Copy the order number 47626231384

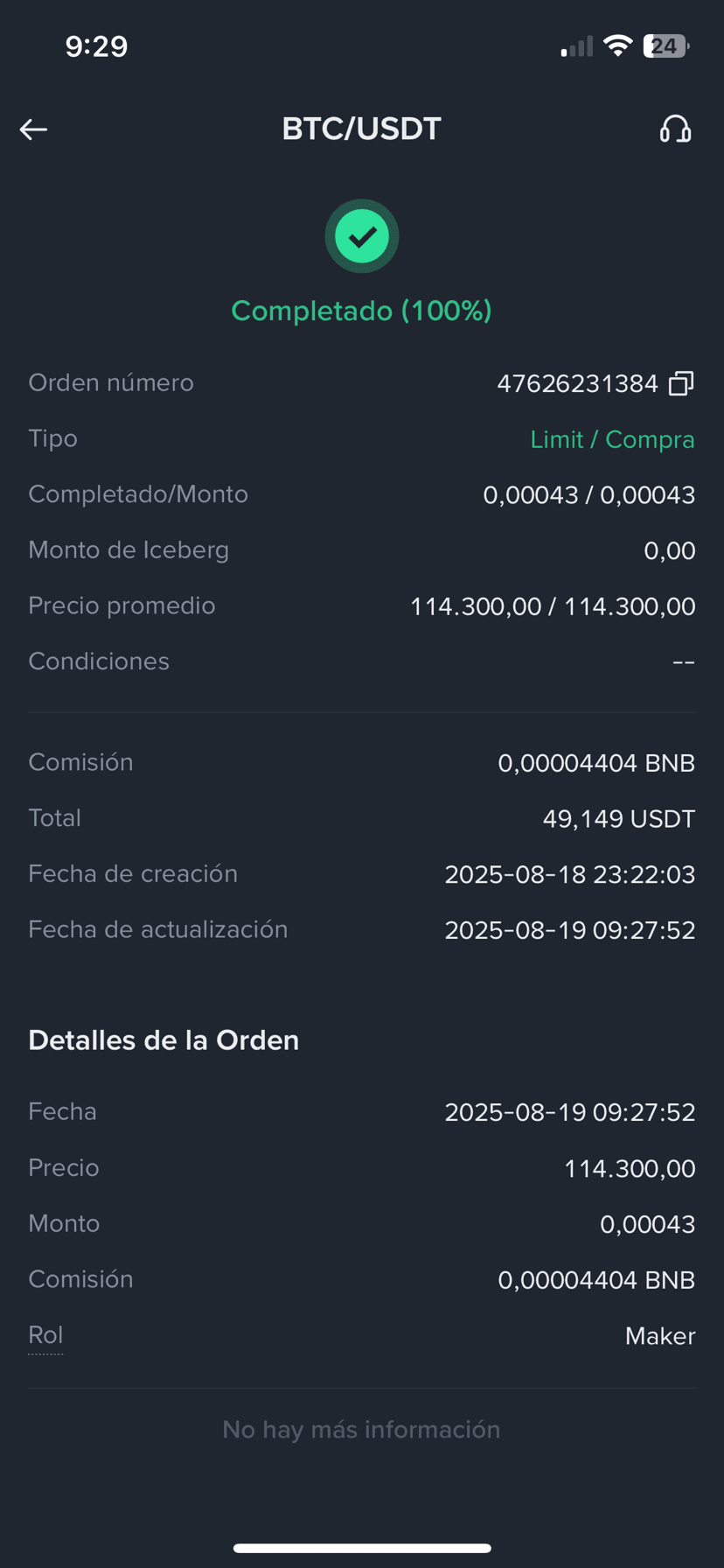(681, 383)
